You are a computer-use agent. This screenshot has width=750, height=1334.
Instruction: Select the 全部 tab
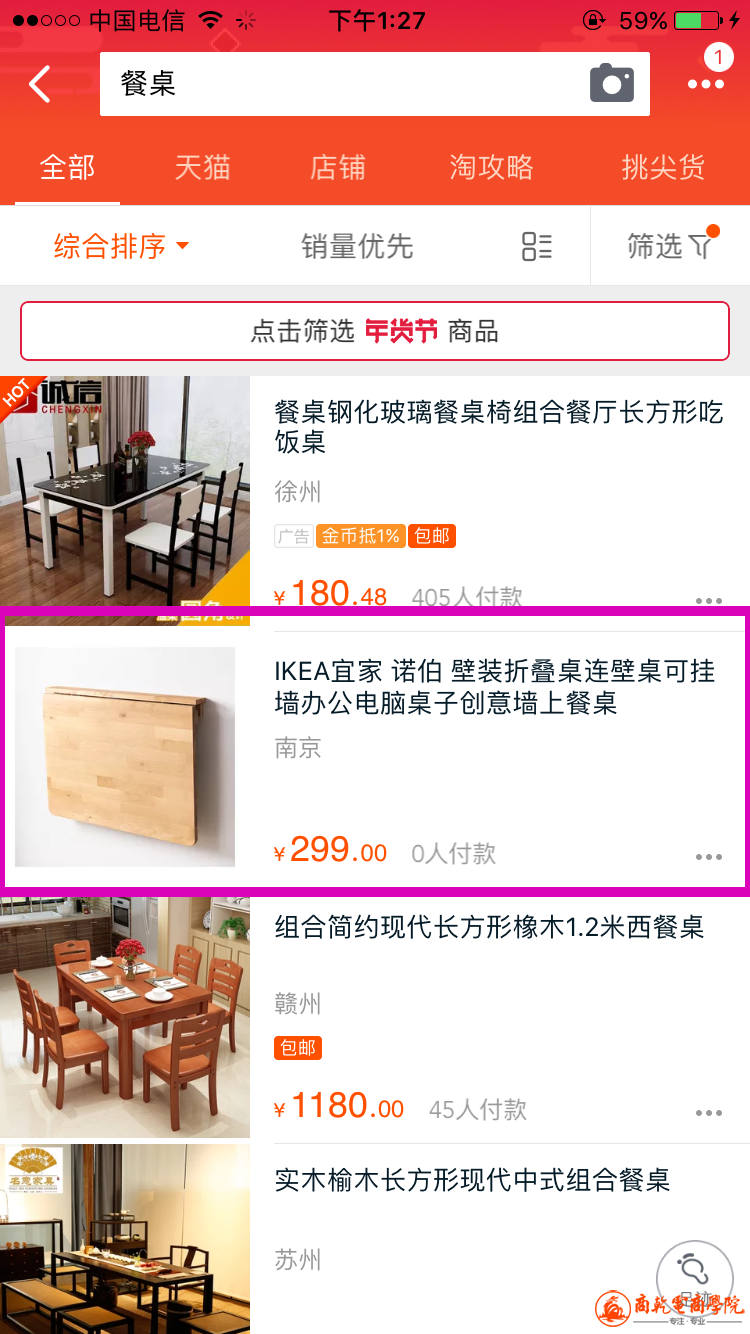pos(67,167)
